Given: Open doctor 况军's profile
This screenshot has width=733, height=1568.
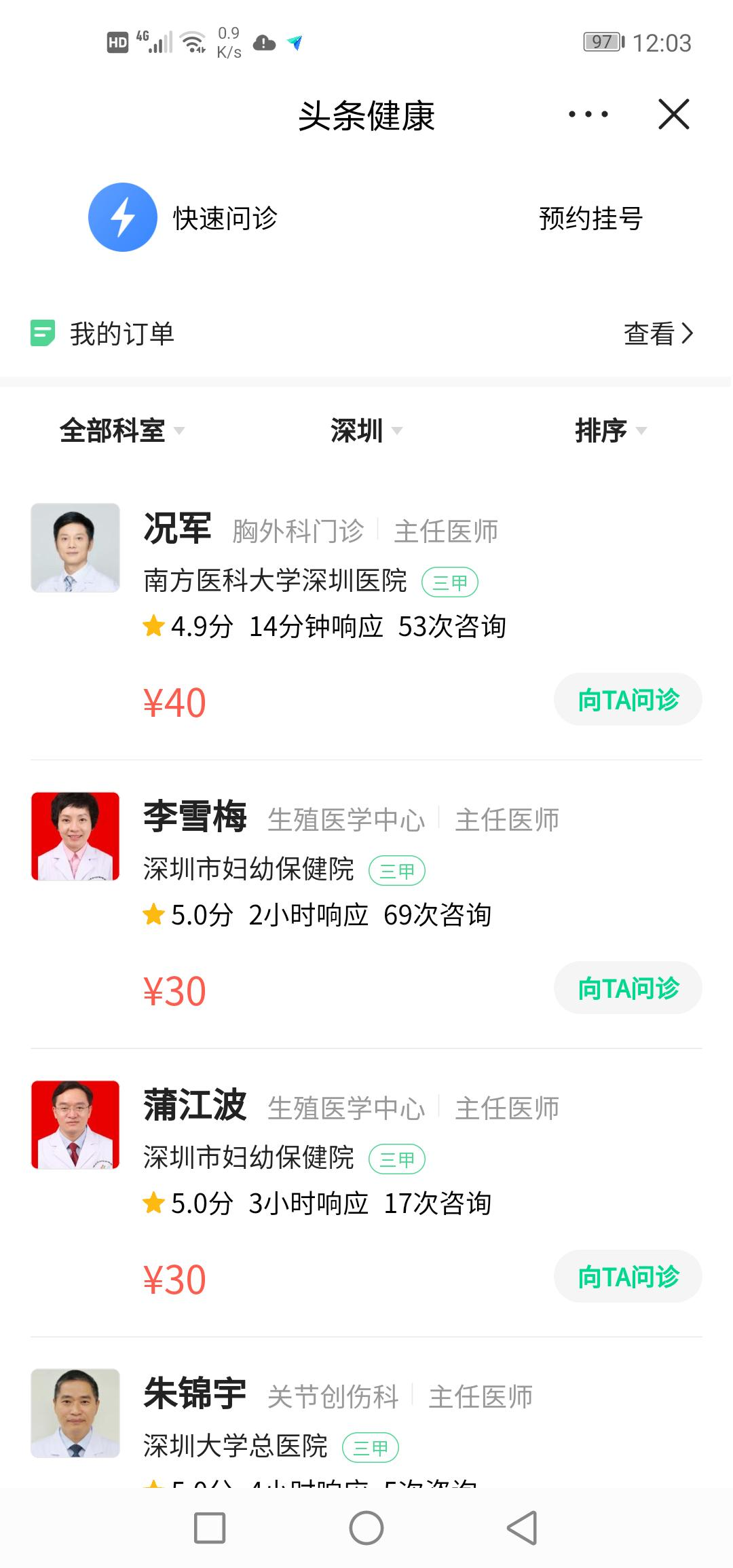Looking at the screenshot, I should (178, 529).
